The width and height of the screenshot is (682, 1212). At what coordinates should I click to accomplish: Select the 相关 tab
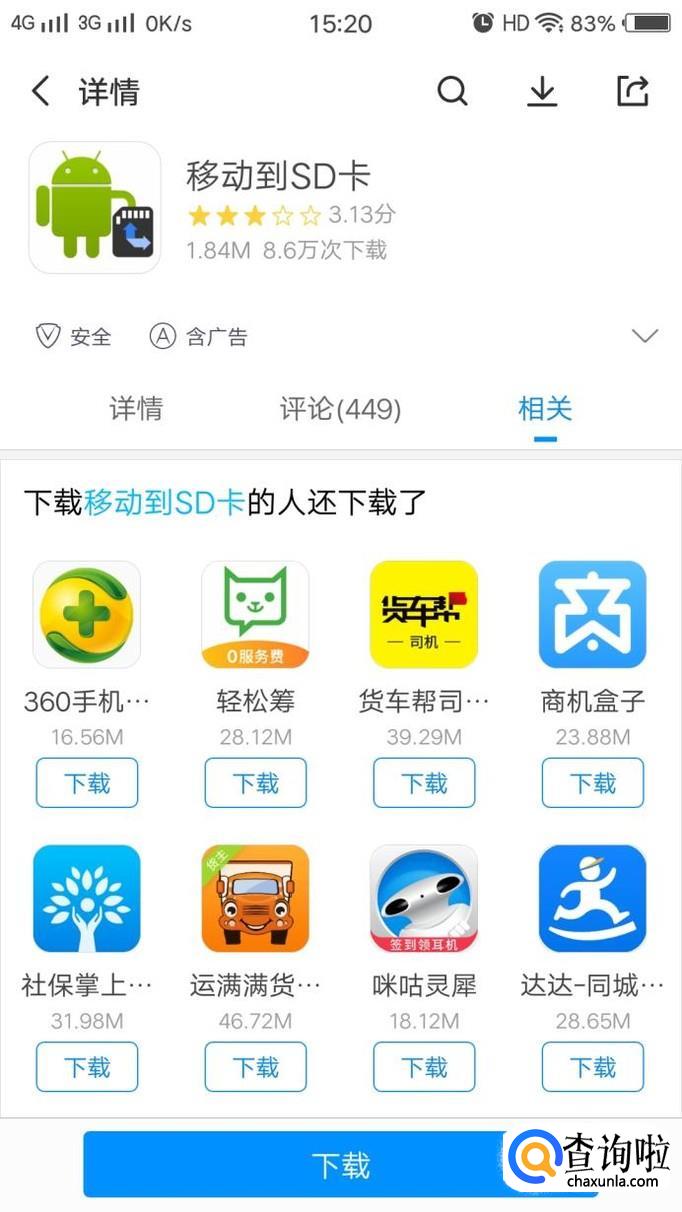pos(545,409)
